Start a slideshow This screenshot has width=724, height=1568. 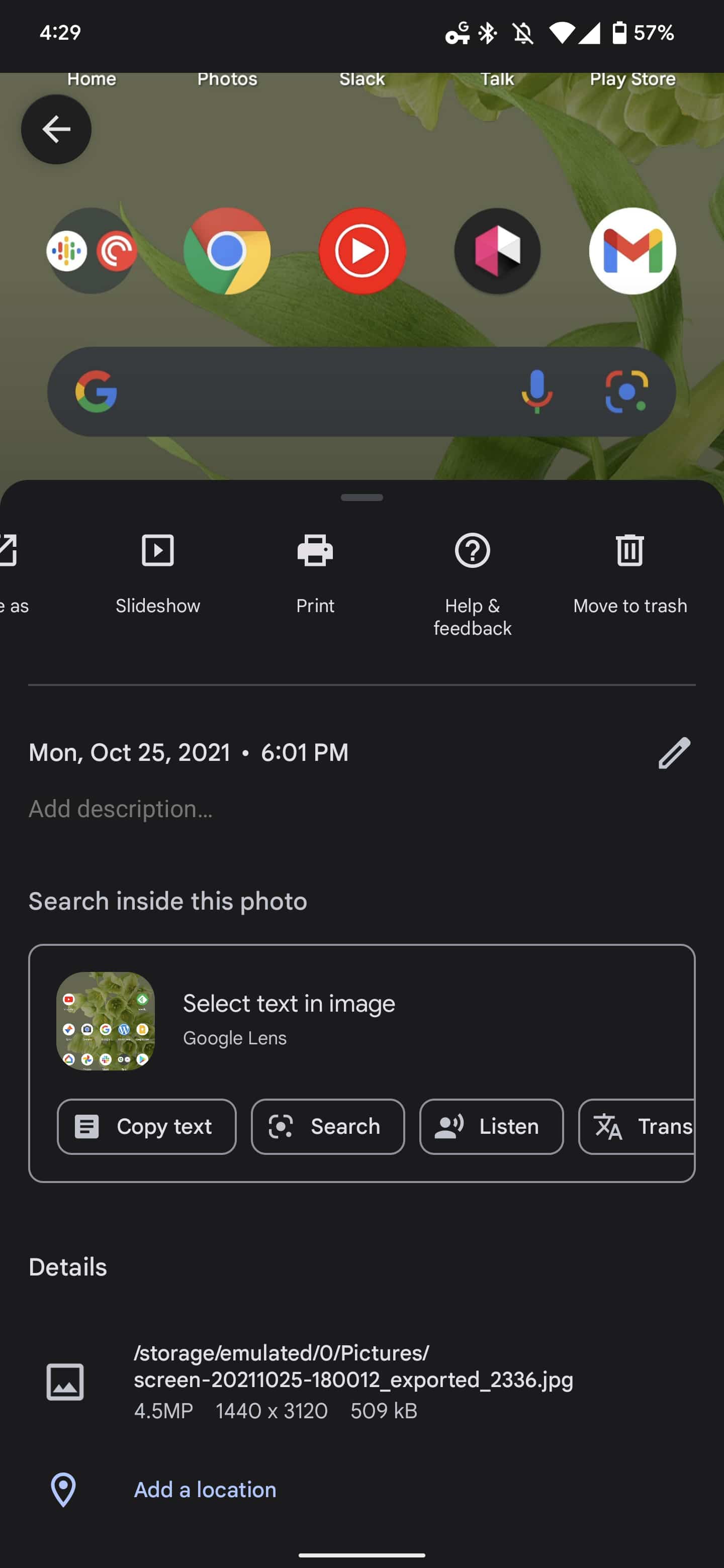158,572
